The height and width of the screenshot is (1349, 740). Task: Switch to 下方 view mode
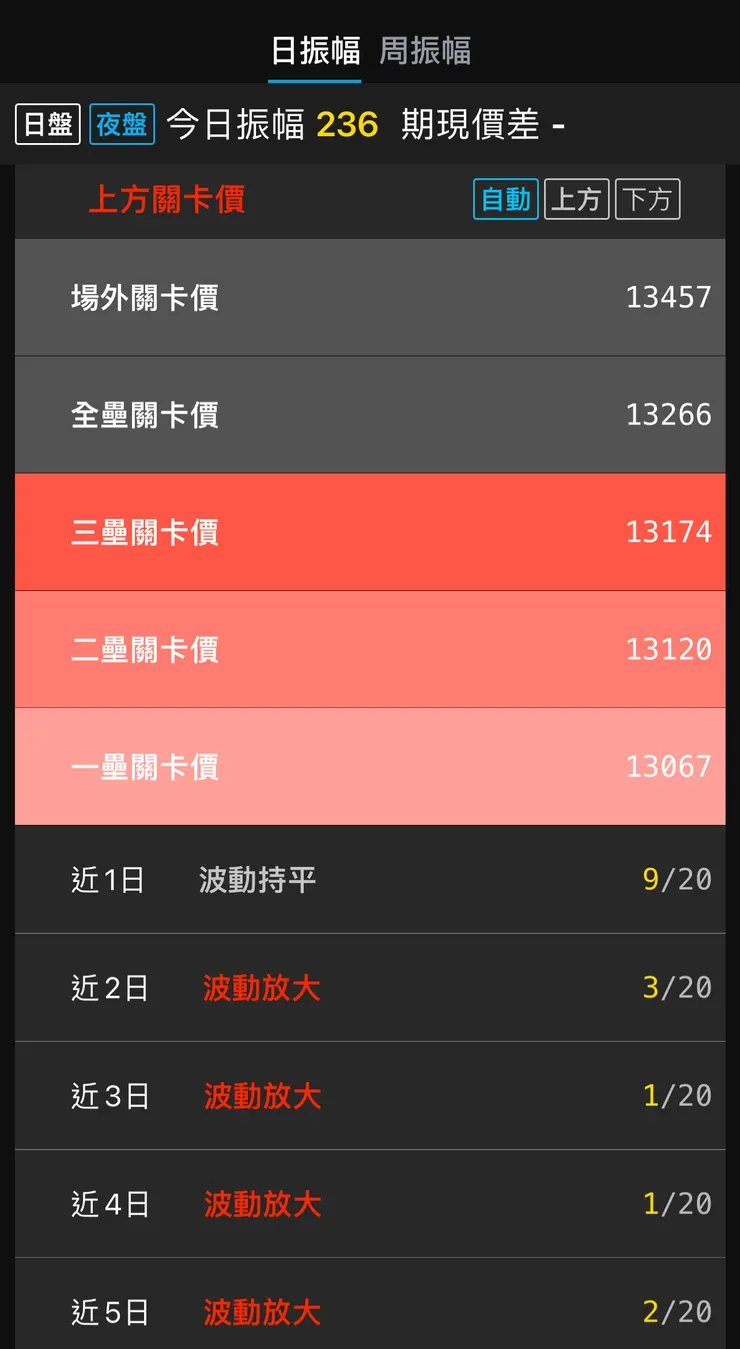pyautogui.click(x=648, y=199)
